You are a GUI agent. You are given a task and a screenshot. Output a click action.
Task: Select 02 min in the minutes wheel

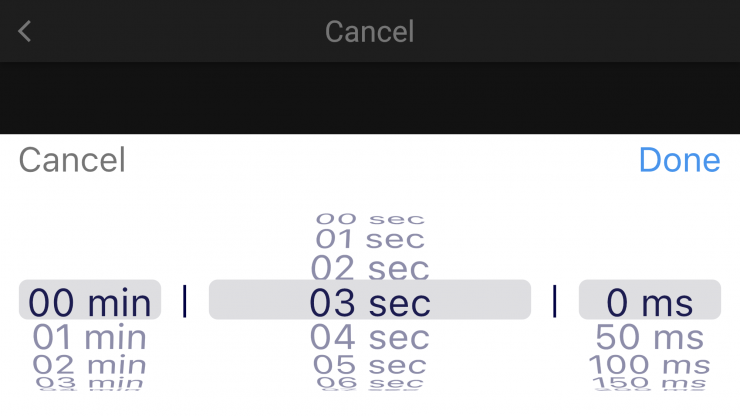89,364
